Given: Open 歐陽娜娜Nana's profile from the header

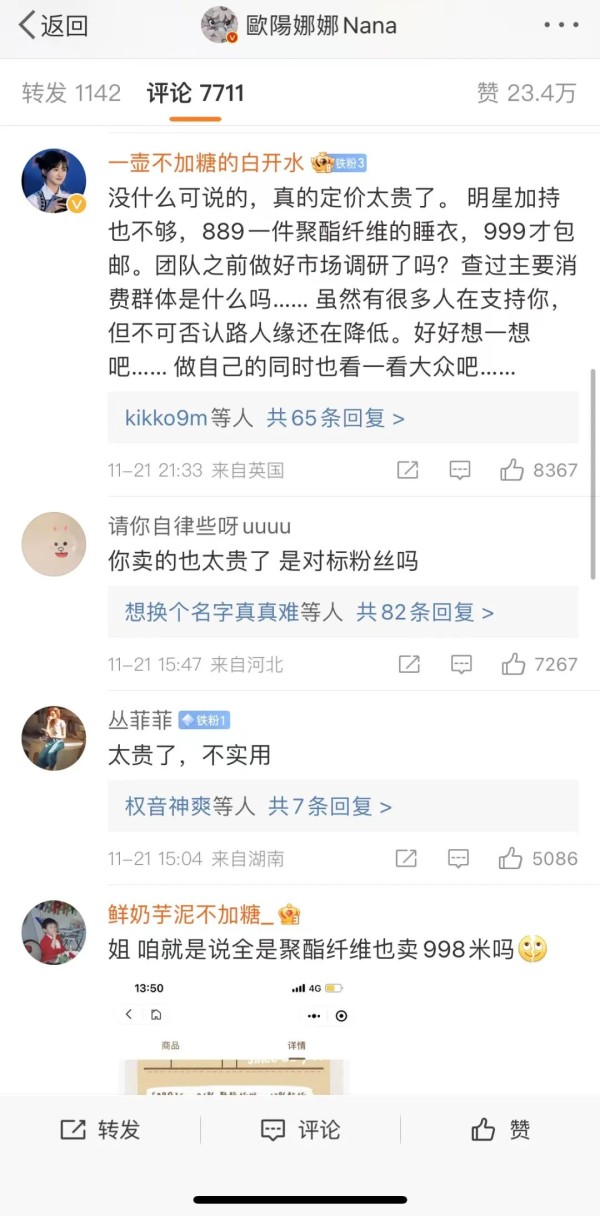Looking at the screenshot, I should (x=300, y=26).
